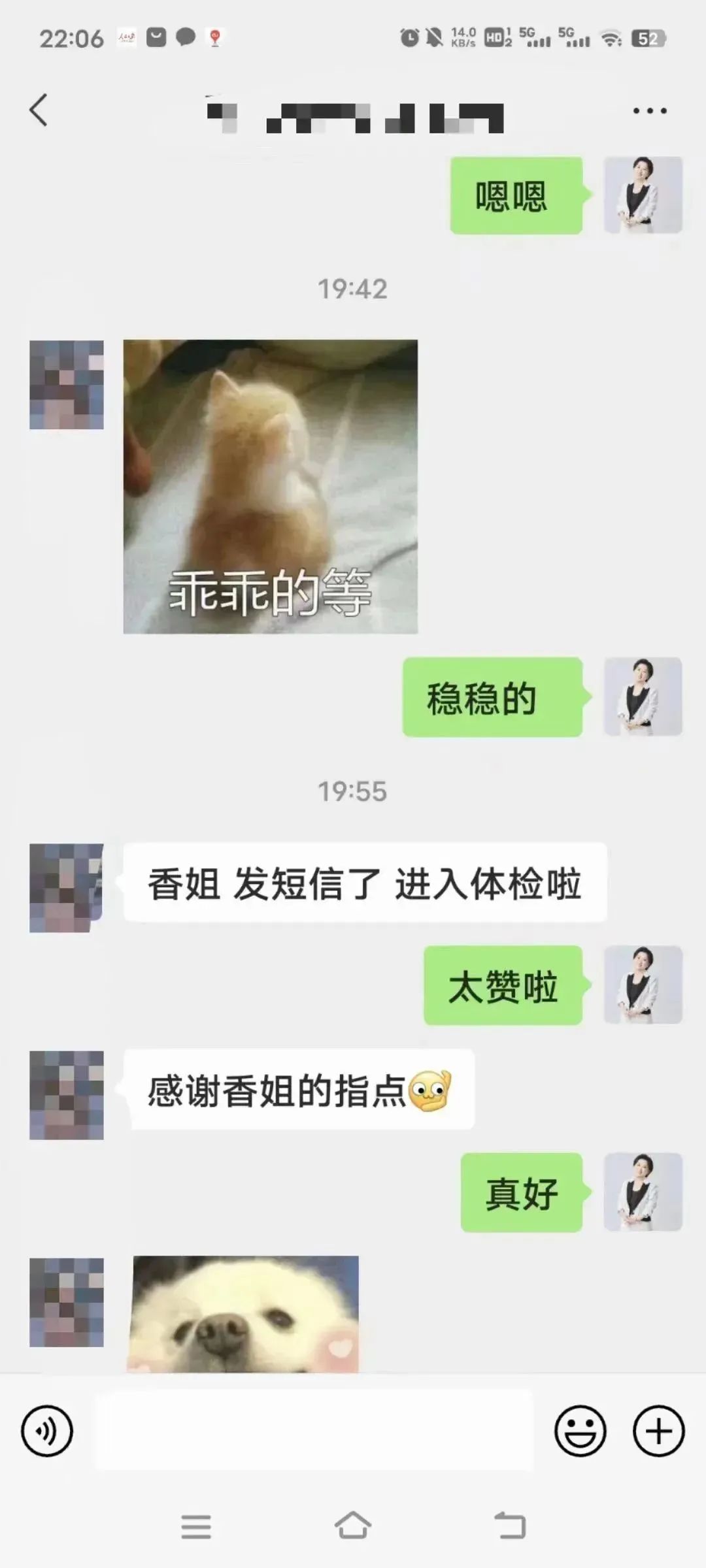View contact avatar beside 感谢香姐的指点 message

point(67,1095)
